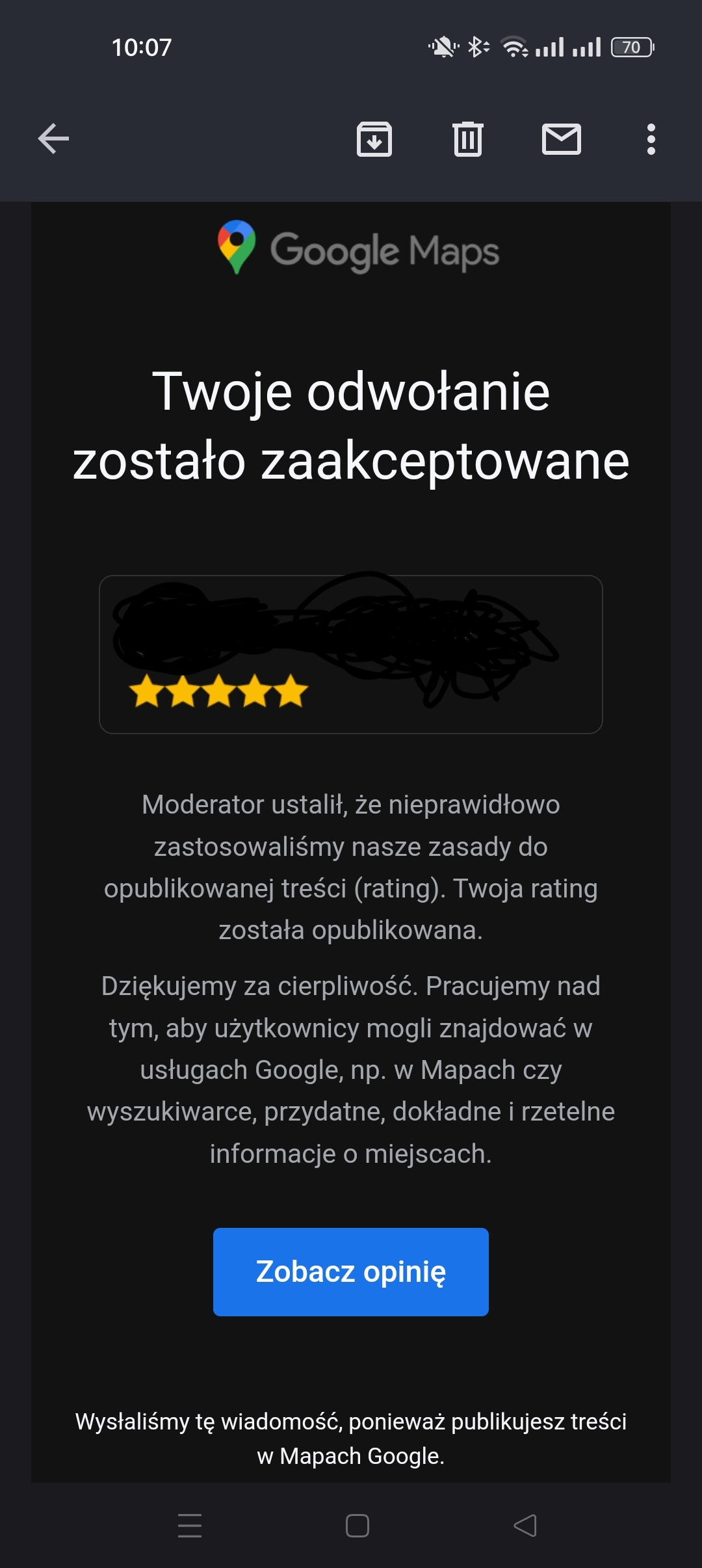The width and height of the screenshot is (702, 1568).
Task: Go back to the inbox
Action: point(53,139)
